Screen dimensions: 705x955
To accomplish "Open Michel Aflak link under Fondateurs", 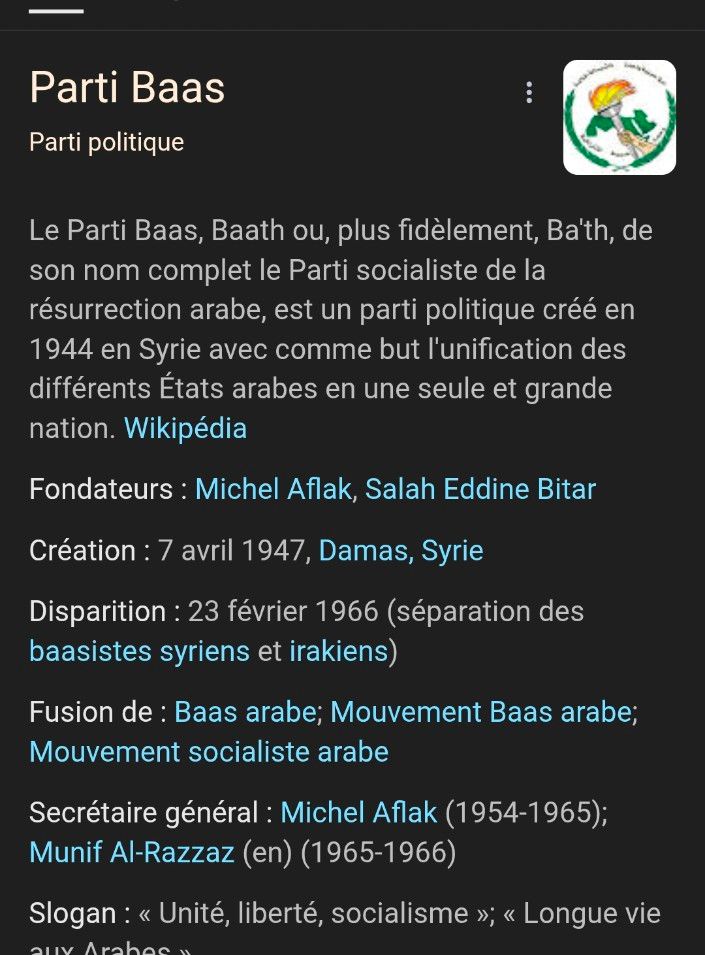I will (x=273, y=489).
